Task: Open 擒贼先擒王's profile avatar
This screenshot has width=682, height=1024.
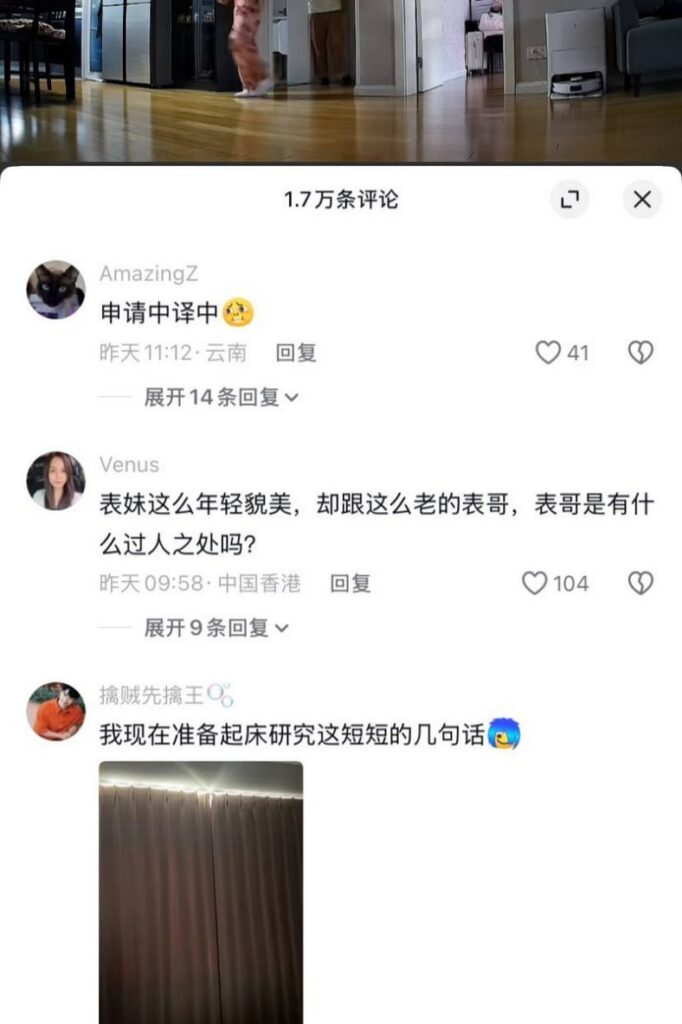Action: [55, 711]
